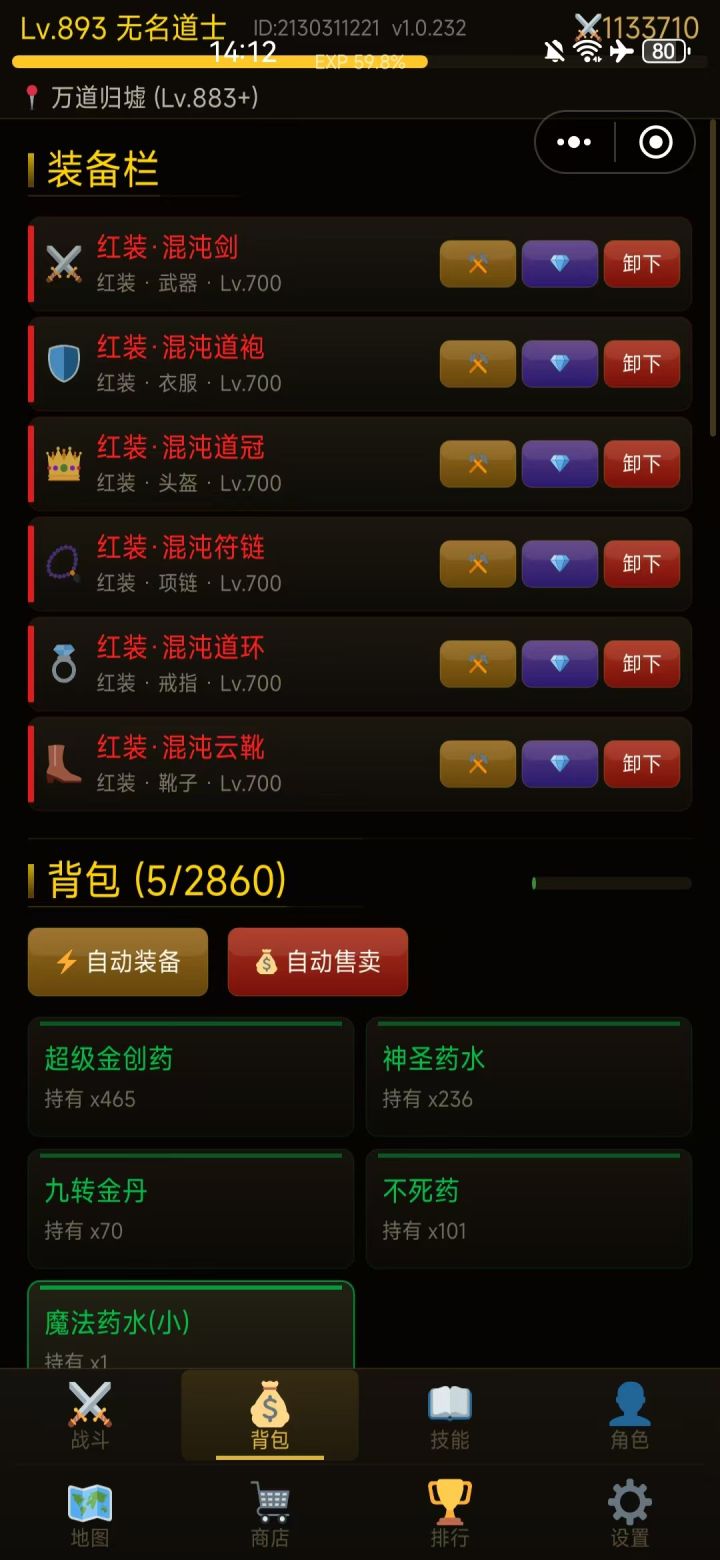Switch to the 战斗 battle tab

[x=90, y=1415]
